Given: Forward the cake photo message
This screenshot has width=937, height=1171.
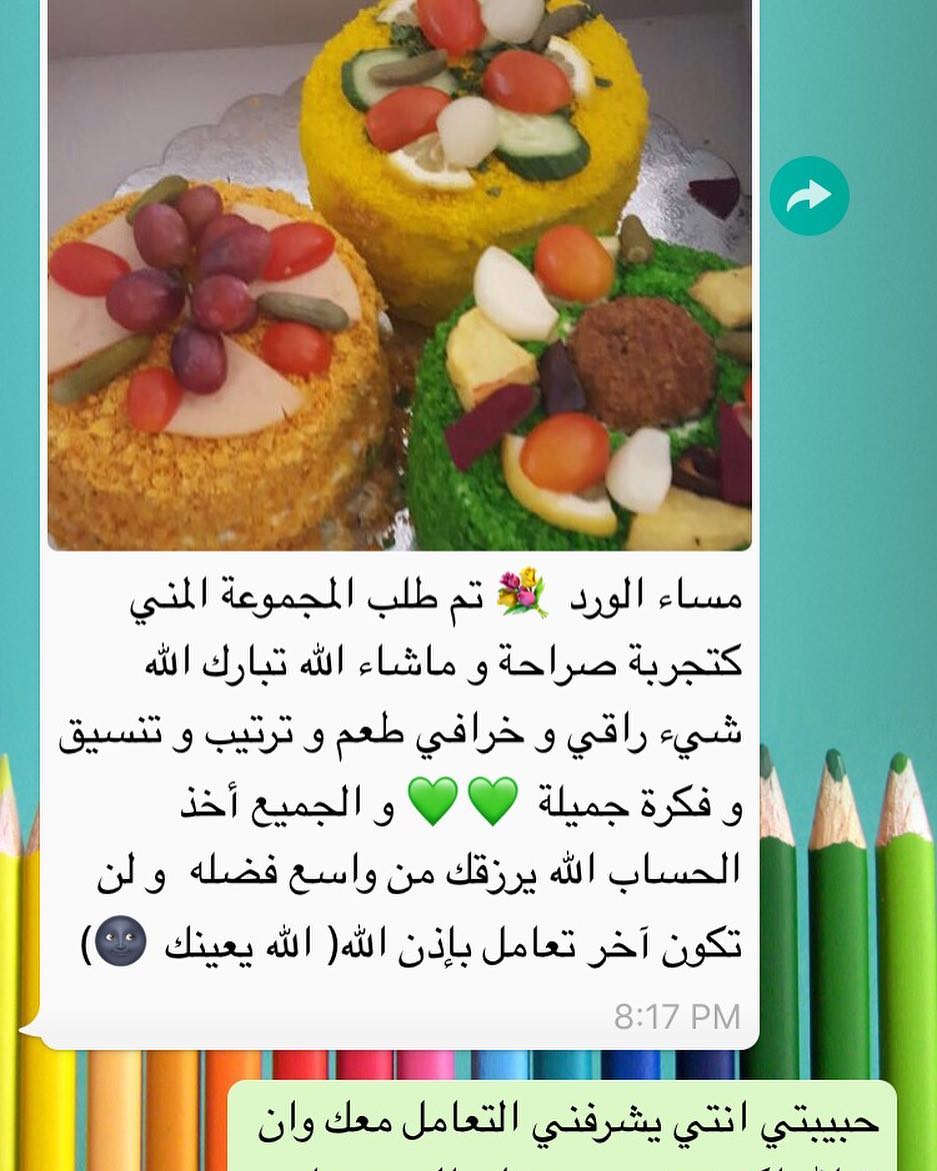Looking at the screenshot, I should [809, 197].
